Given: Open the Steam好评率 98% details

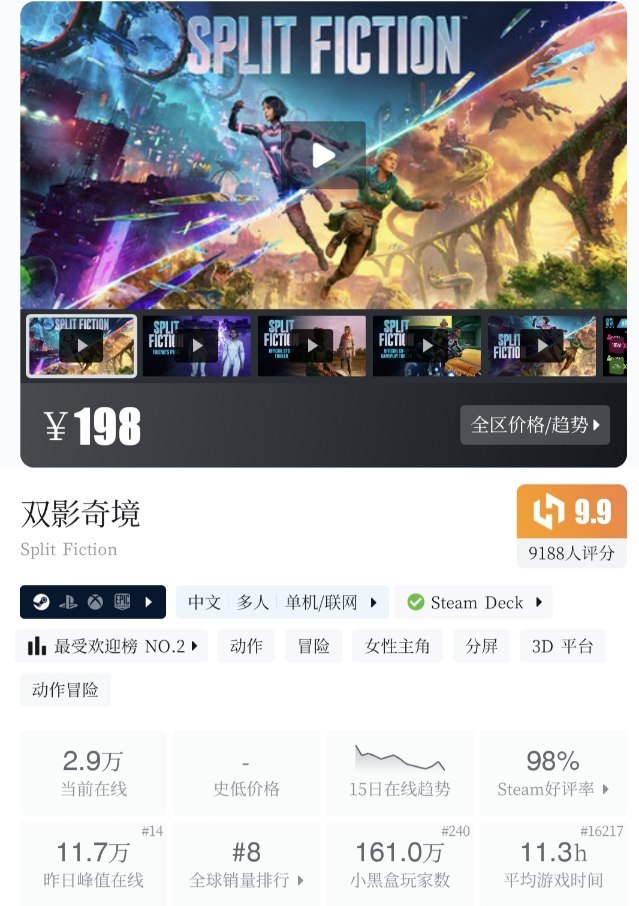Looking at the screenshot, I should pyautogui.click(x=553, y=772).
